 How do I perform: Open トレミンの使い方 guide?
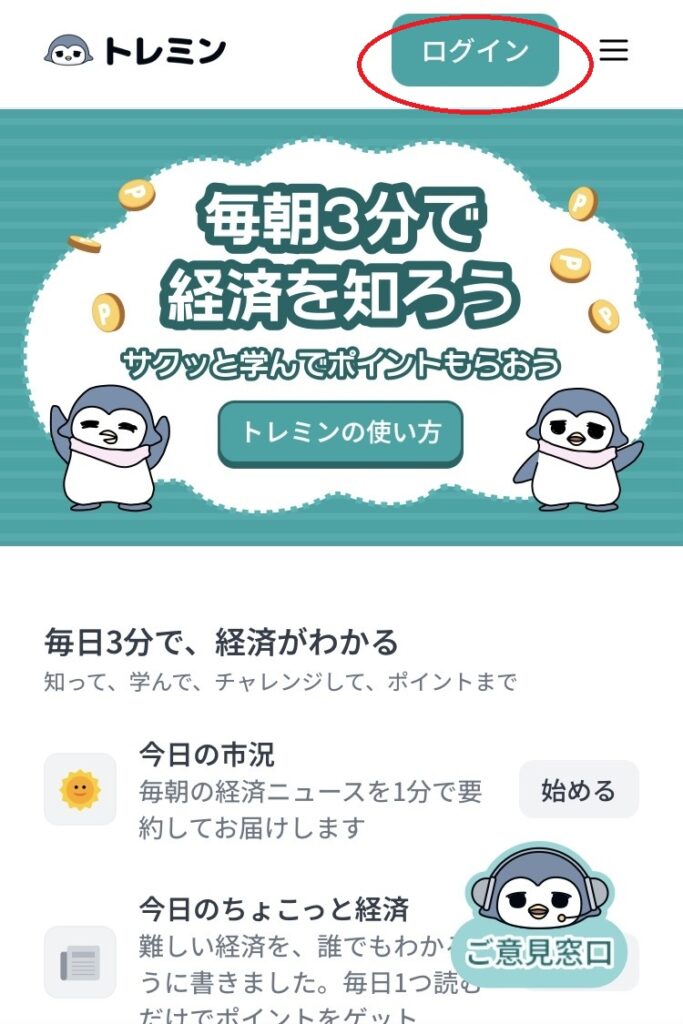340,433
